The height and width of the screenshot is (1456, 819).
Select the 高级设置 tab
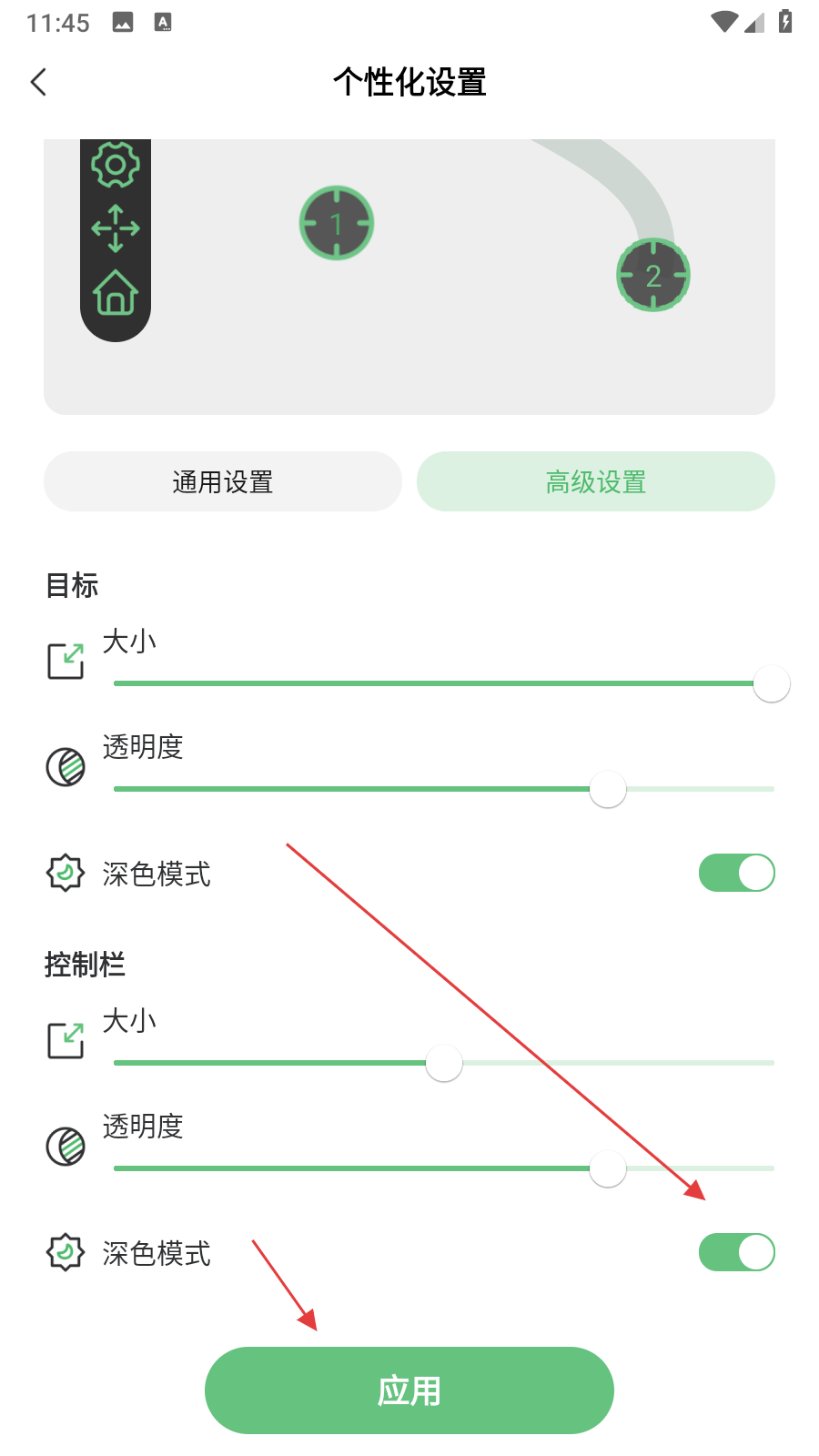point(595,481)
